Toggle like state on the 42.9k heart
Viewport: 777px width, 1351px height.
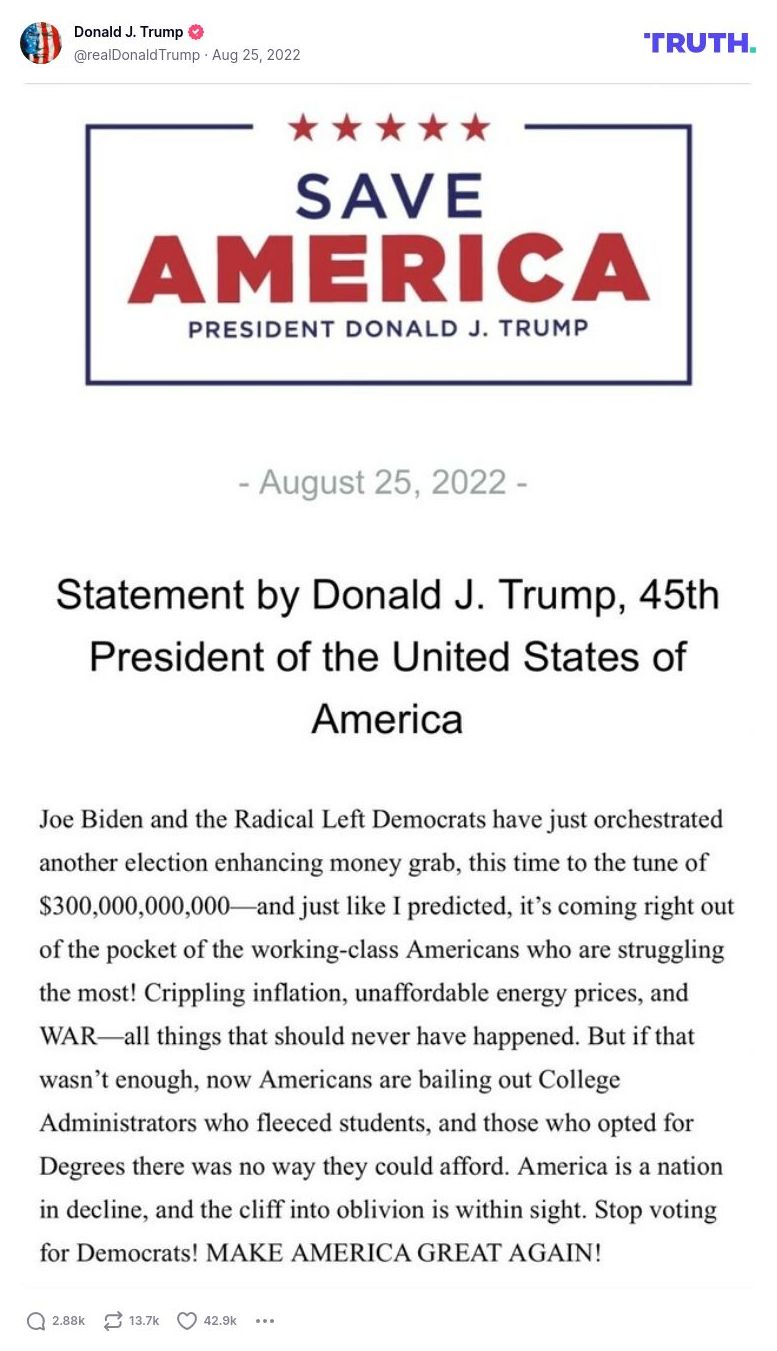coord(186,1320)
